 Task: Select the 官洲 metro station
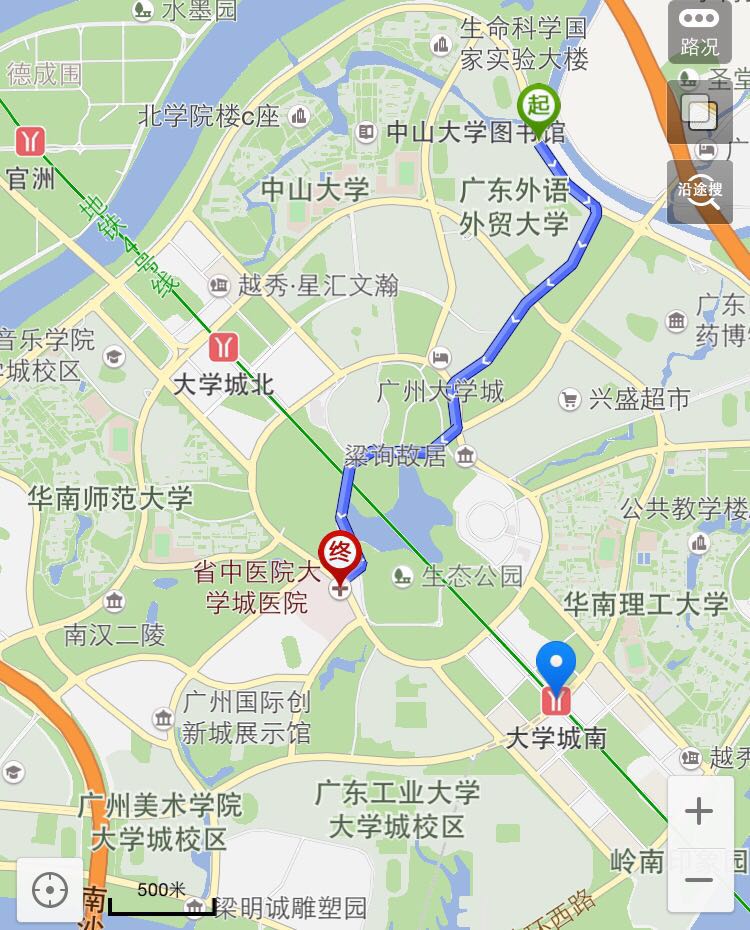point(30,141)
